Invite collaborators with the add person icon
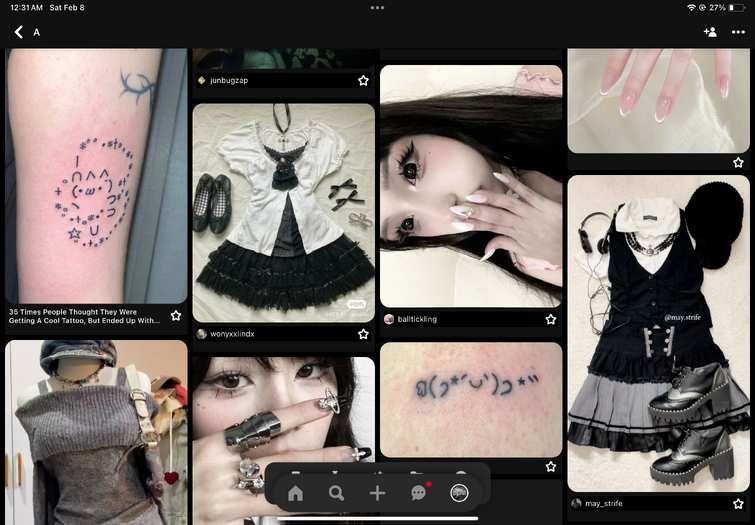 (710, 32)
